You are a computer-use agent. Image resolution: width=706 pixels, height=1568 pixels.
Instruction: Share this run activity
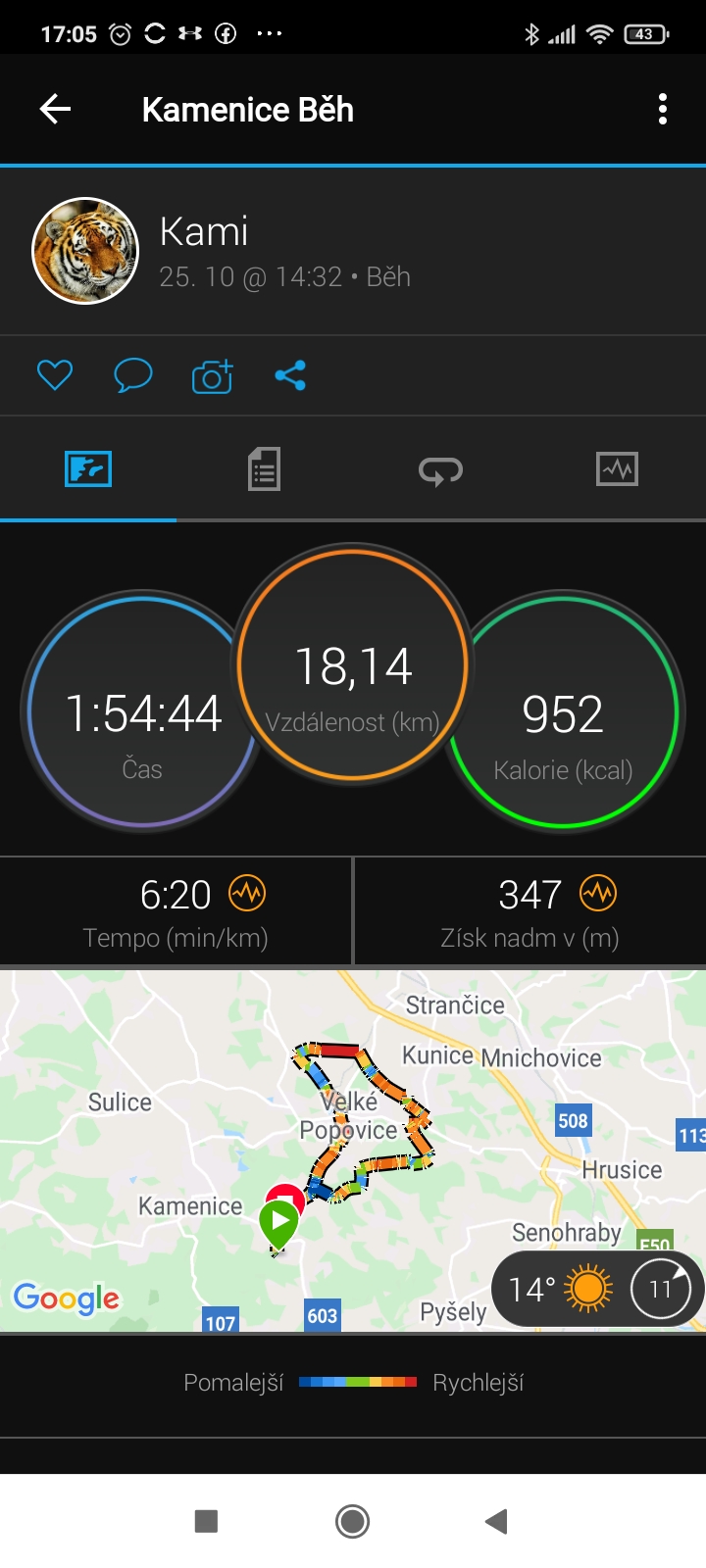(290, 375)
